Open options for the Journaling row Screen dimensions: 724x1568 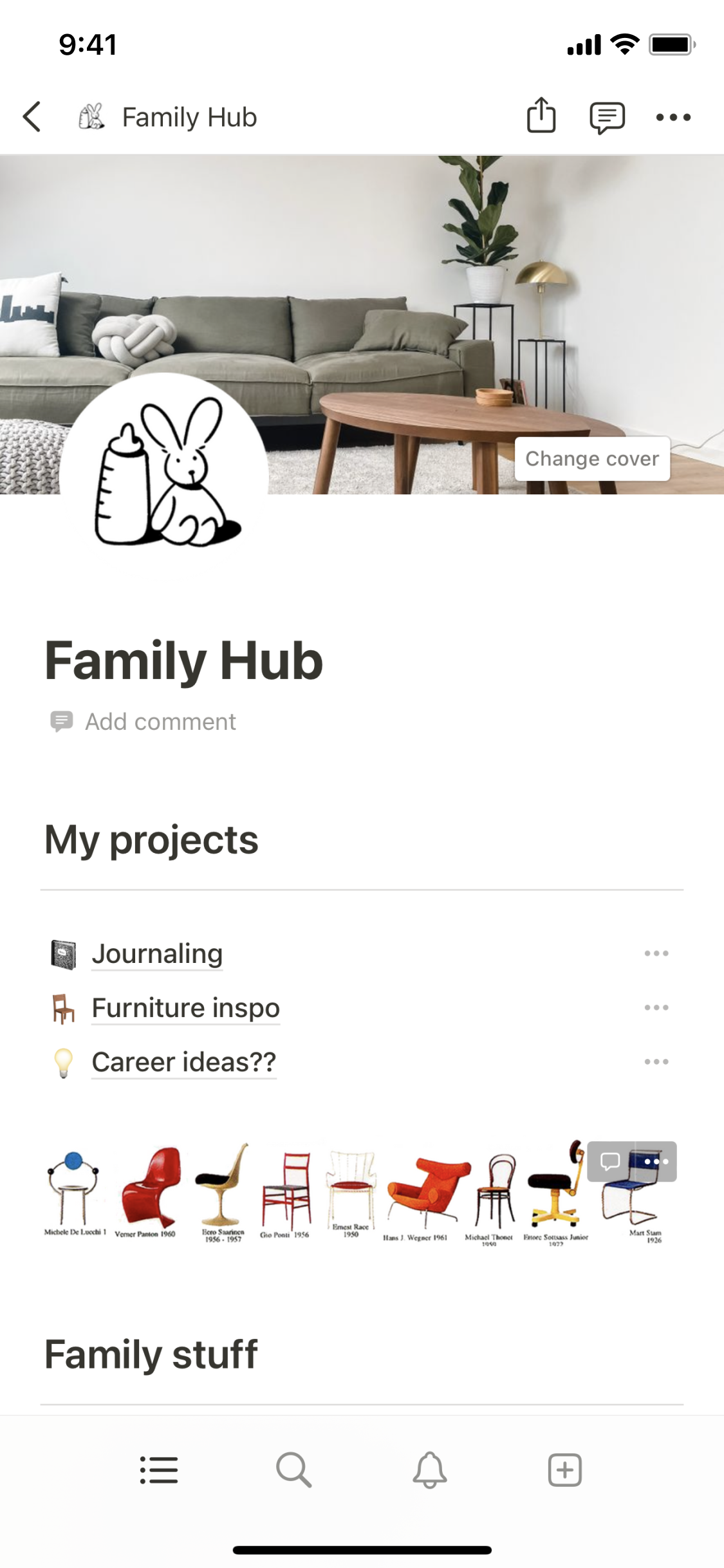click(x=656, y=953)
